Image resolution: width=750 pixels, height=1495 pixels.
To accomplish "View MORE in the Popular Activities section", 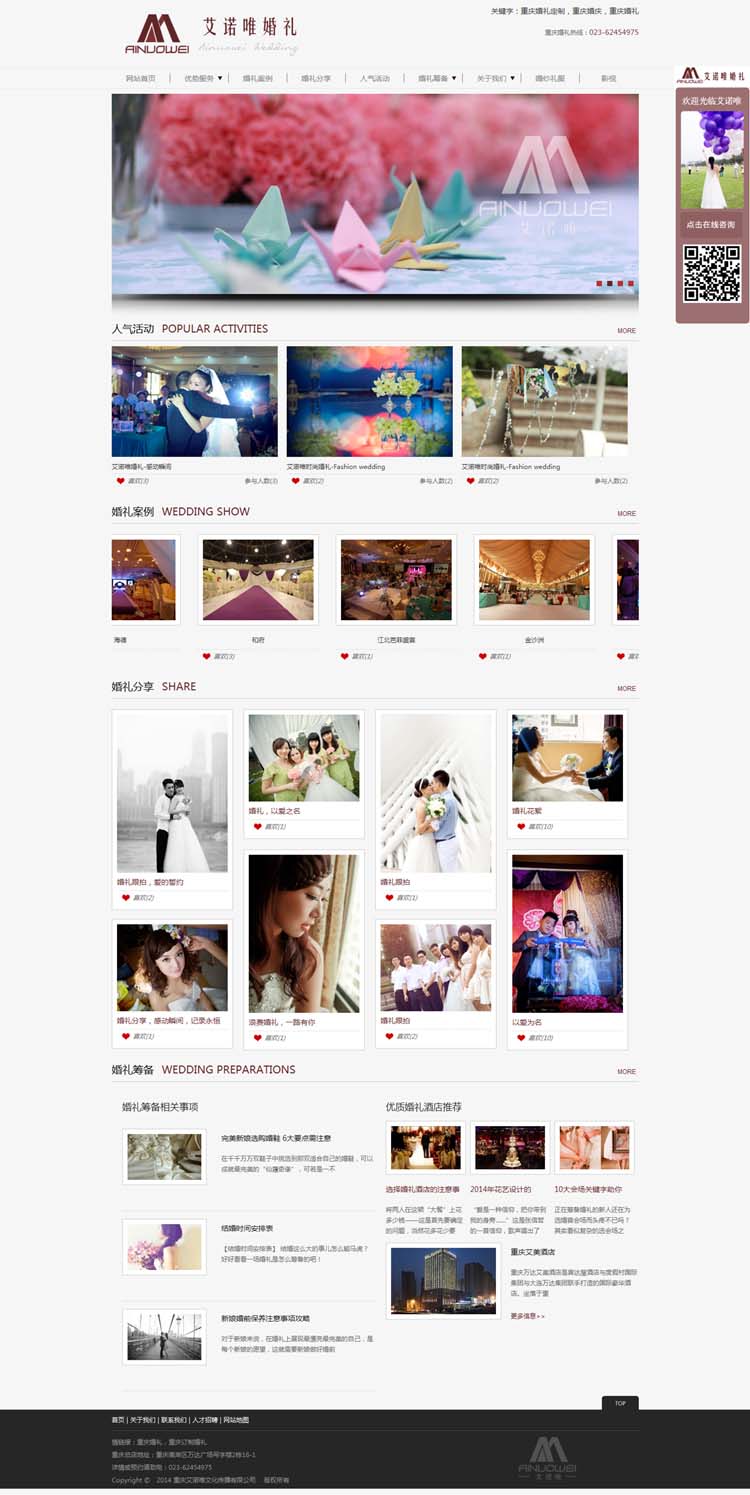I will [626, 331].
